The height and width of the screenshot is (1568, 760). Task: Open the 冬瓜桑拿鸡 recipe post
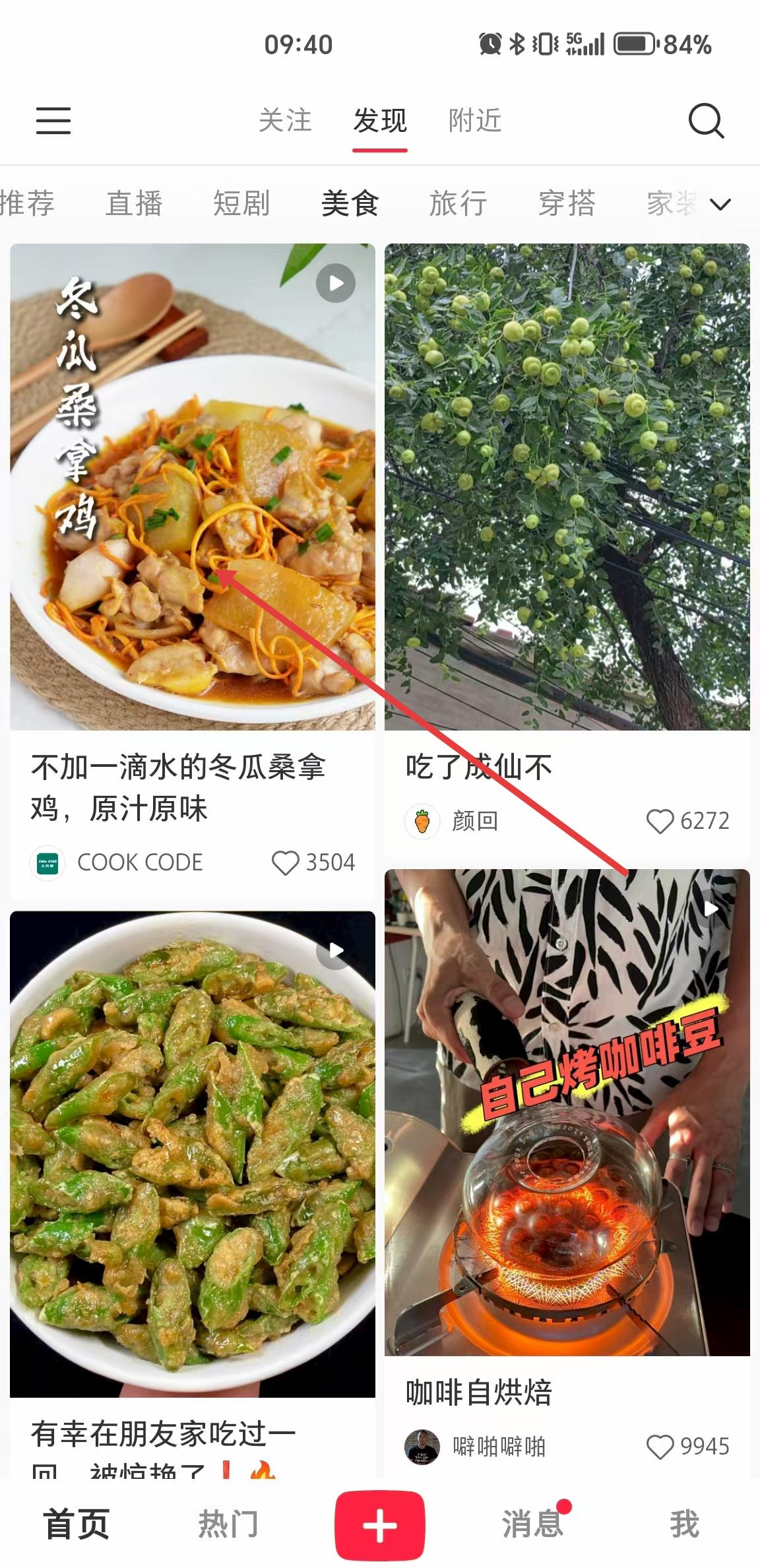point(192,487)
